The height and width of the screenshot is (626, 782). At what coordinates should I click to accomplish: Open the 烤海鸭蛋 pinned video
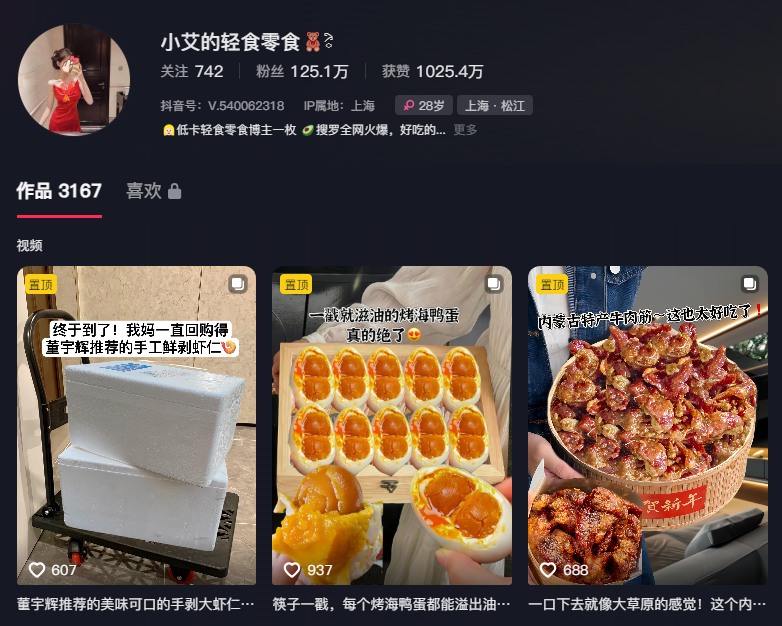pyautogui.click(x=392, y=425)
